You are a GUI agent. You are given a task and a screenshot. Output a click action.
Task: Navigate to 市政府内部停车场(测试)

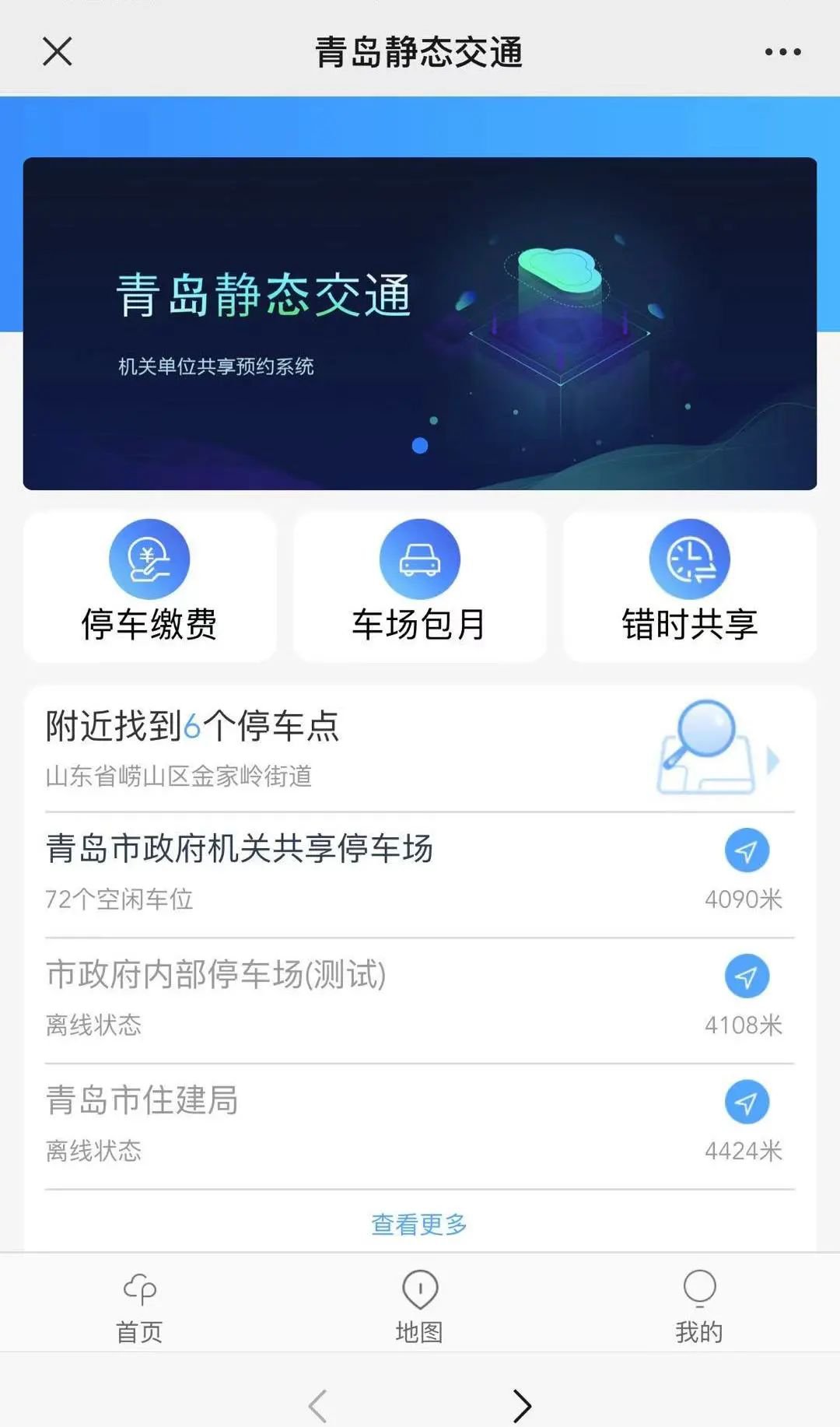(747, 976)
